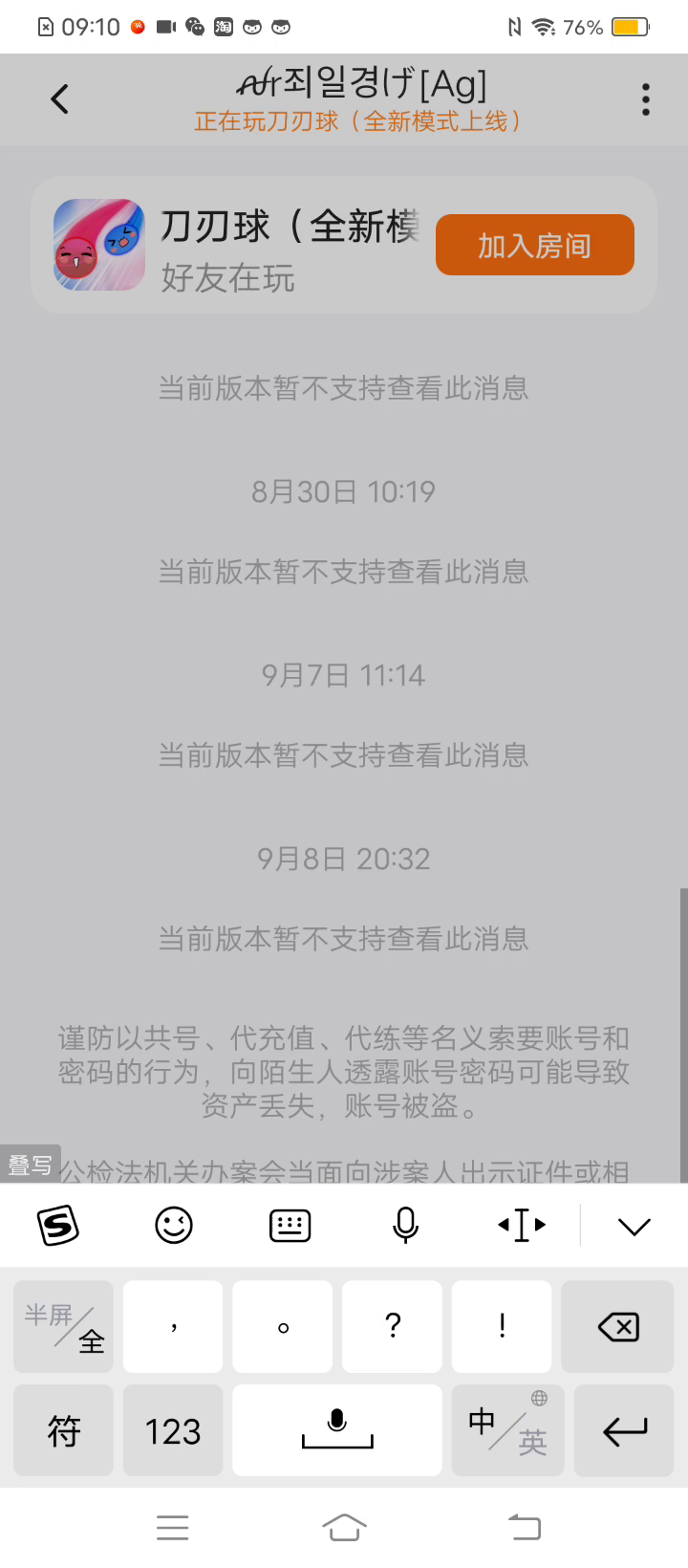This screenshot has width=688, height=1568.
Task: Open the 刀刃球 game card
Action: (x=239, y=245)
